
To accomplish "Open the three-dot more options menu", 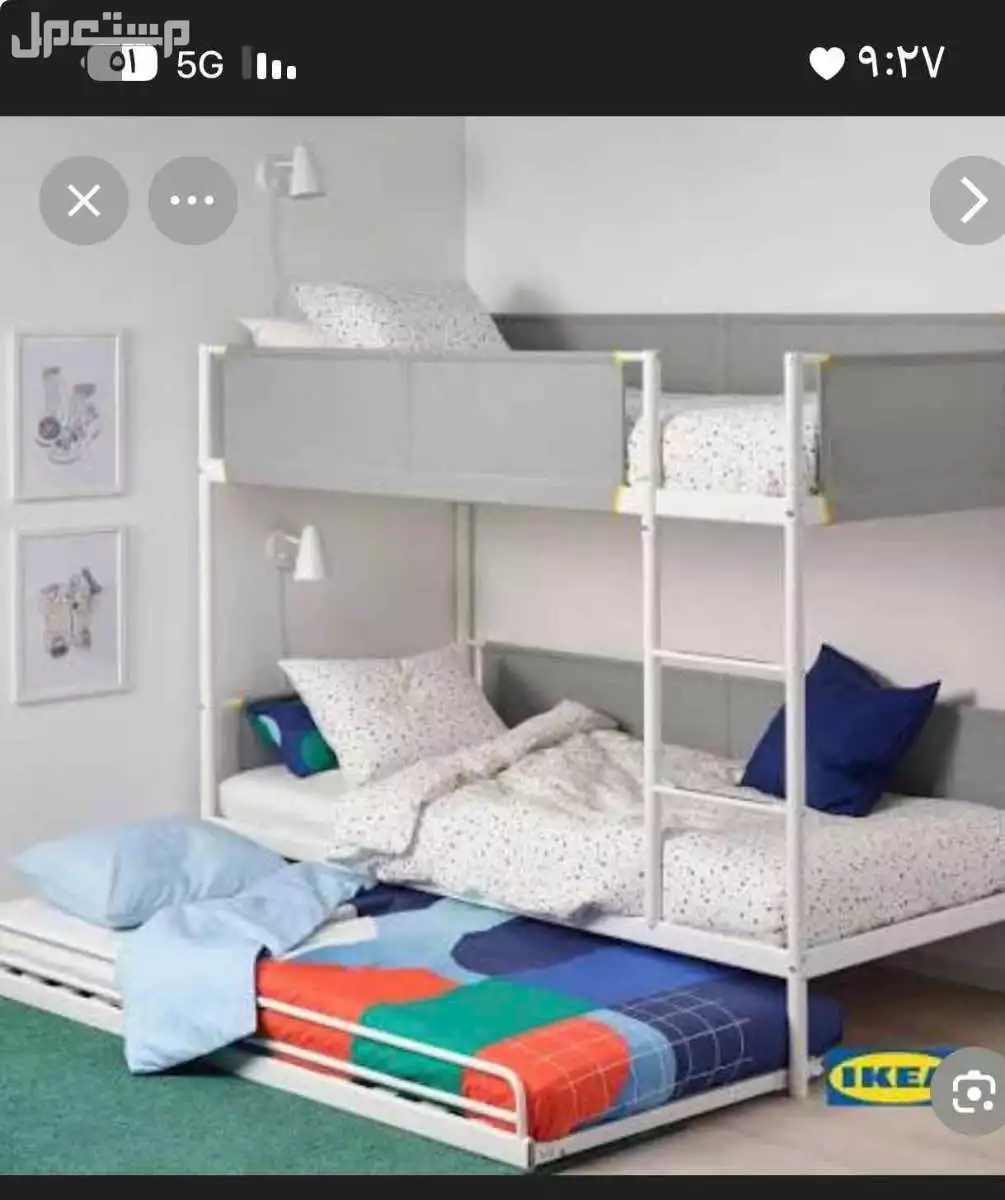I will click(x=193, y=201).
